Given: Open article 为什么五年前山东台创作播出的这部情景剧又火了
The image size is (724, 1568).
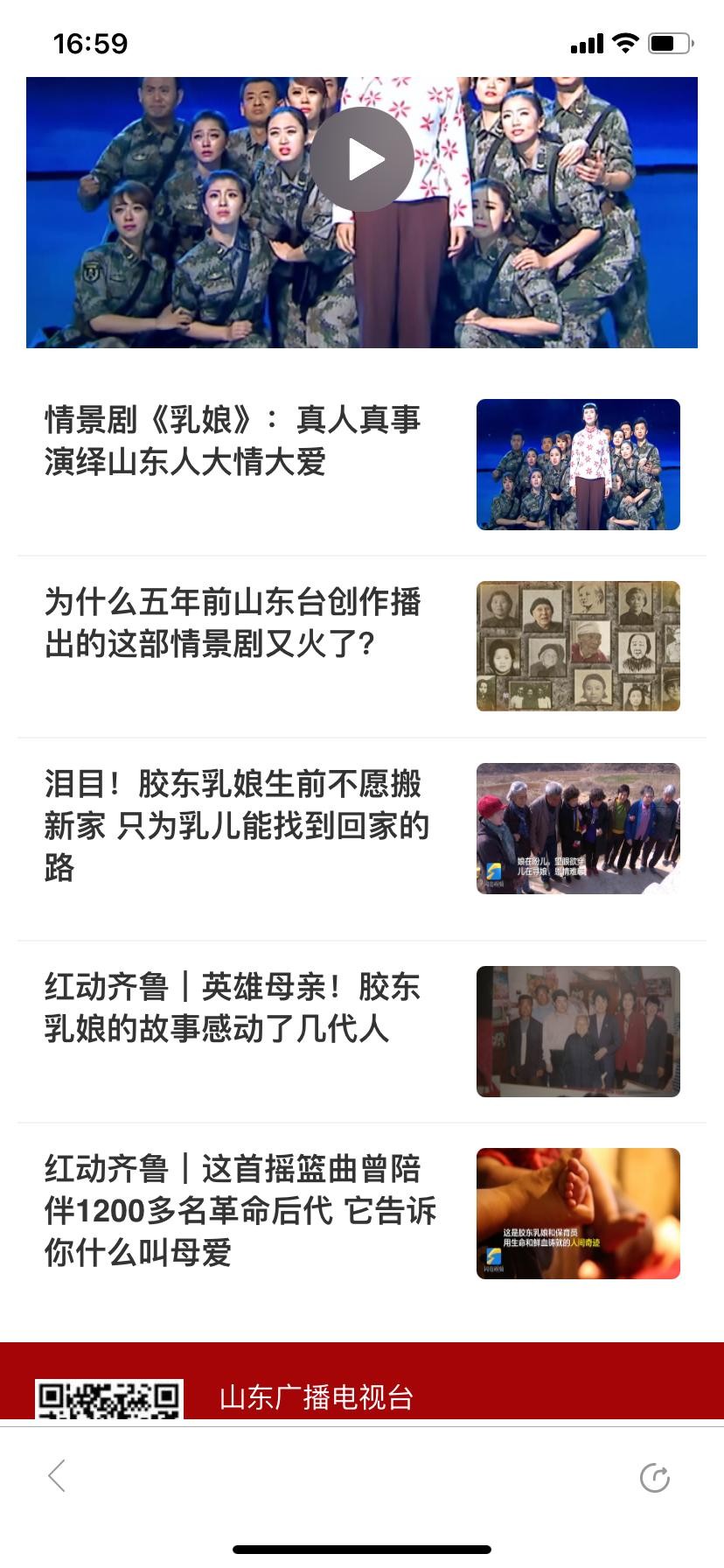Looking at the screenshot, I should tap(233, 623).
